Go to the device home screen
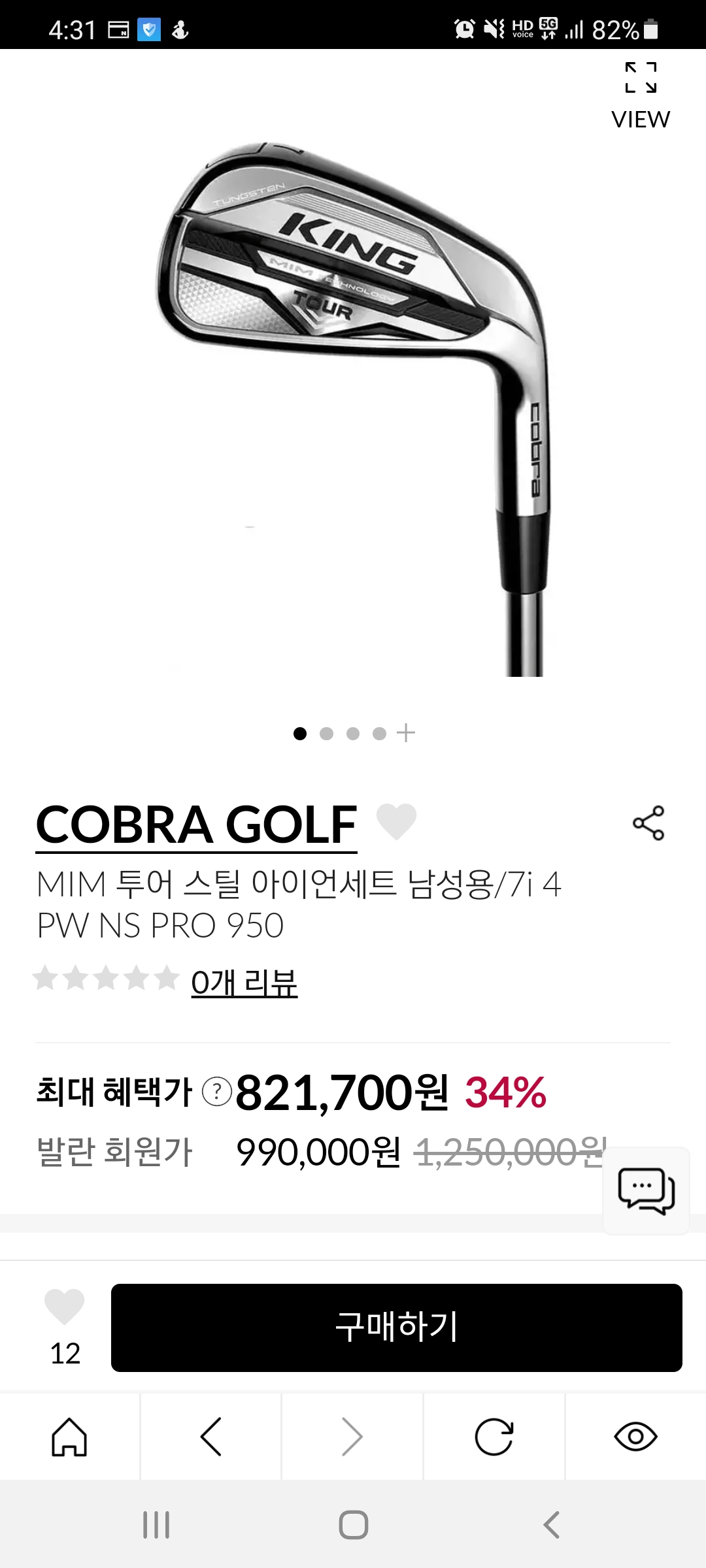 [x=353, y=1525]
